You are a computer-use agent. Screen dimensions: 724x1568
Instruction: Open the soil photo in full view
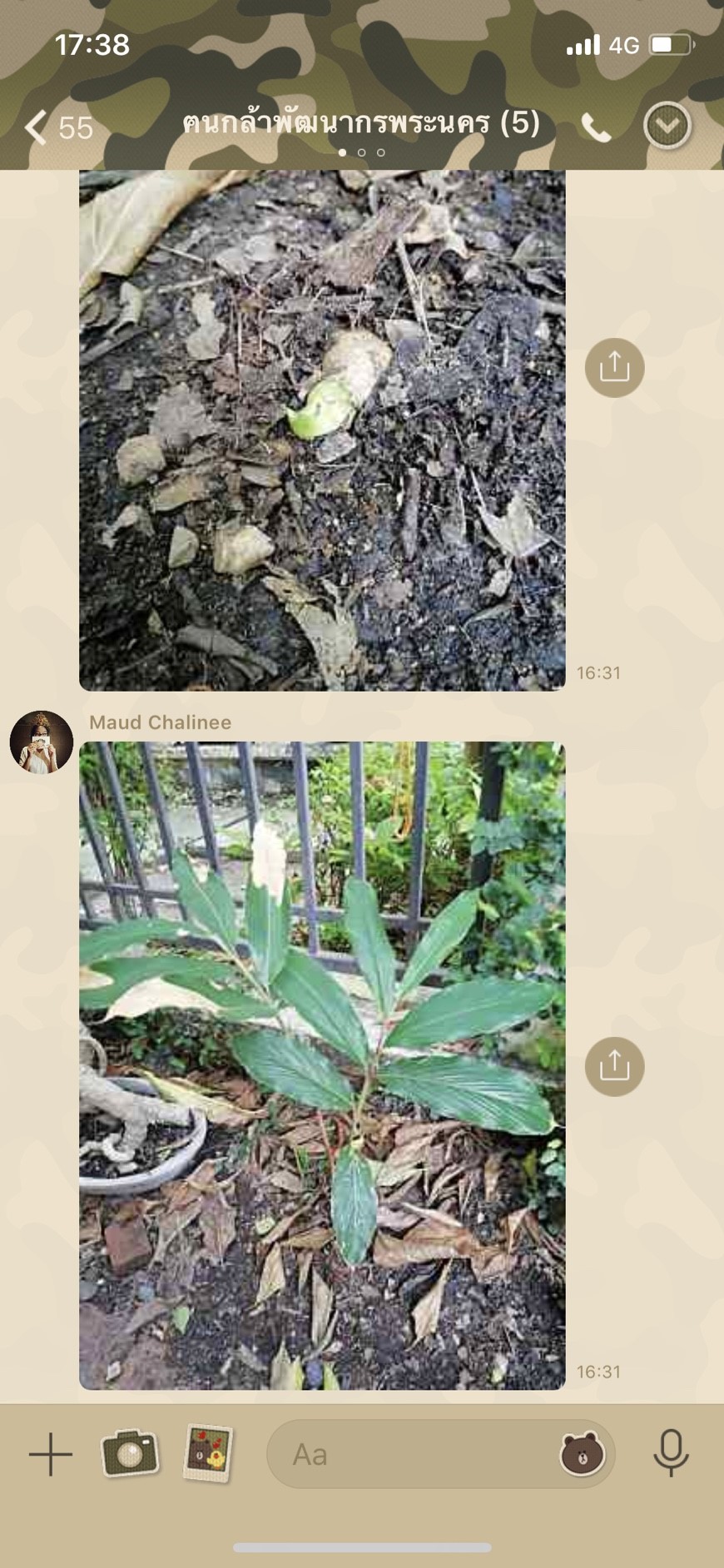click(322, 429)
